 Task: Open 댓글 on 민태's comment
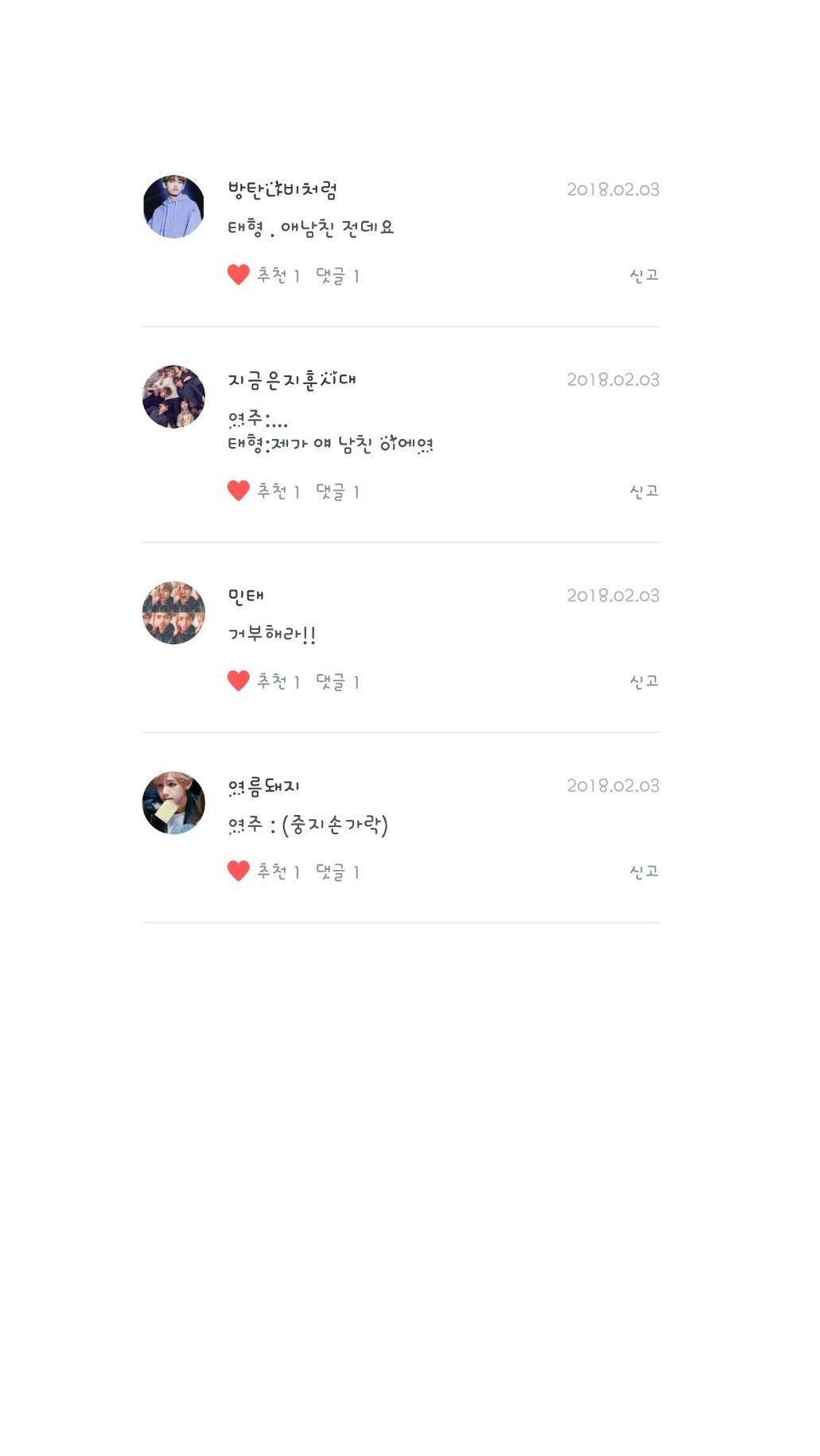pos(337,681)
